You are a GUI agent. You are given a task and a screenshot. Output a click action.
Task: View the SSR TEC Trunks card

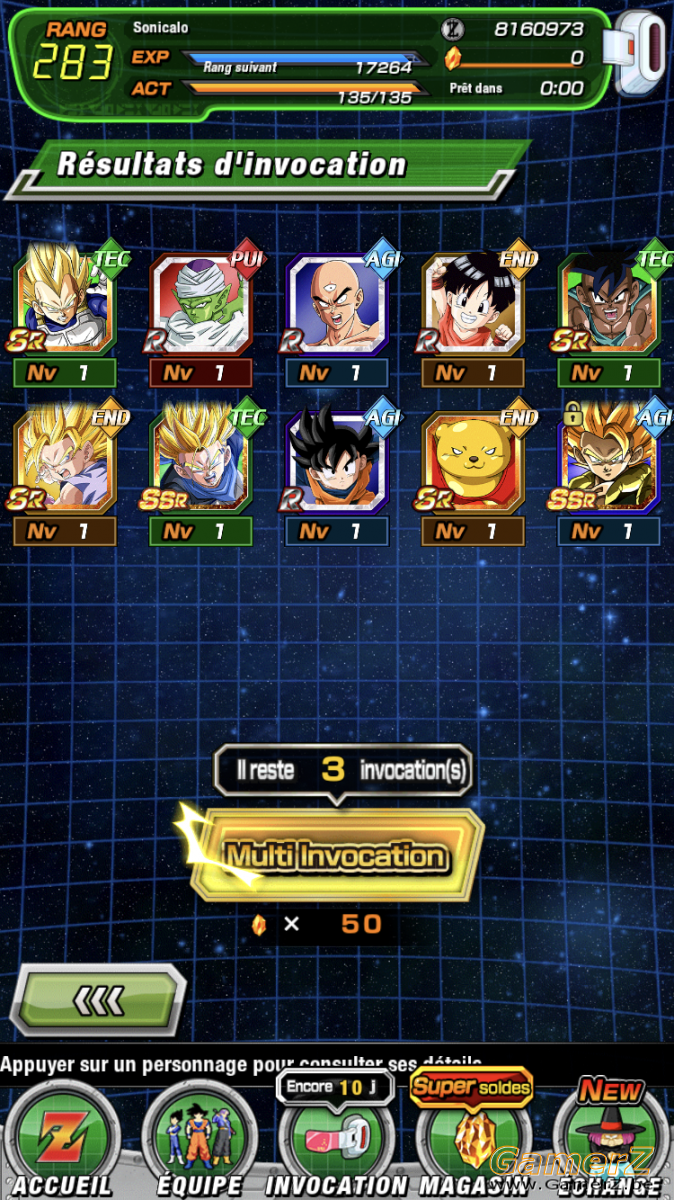click(201, 462)
